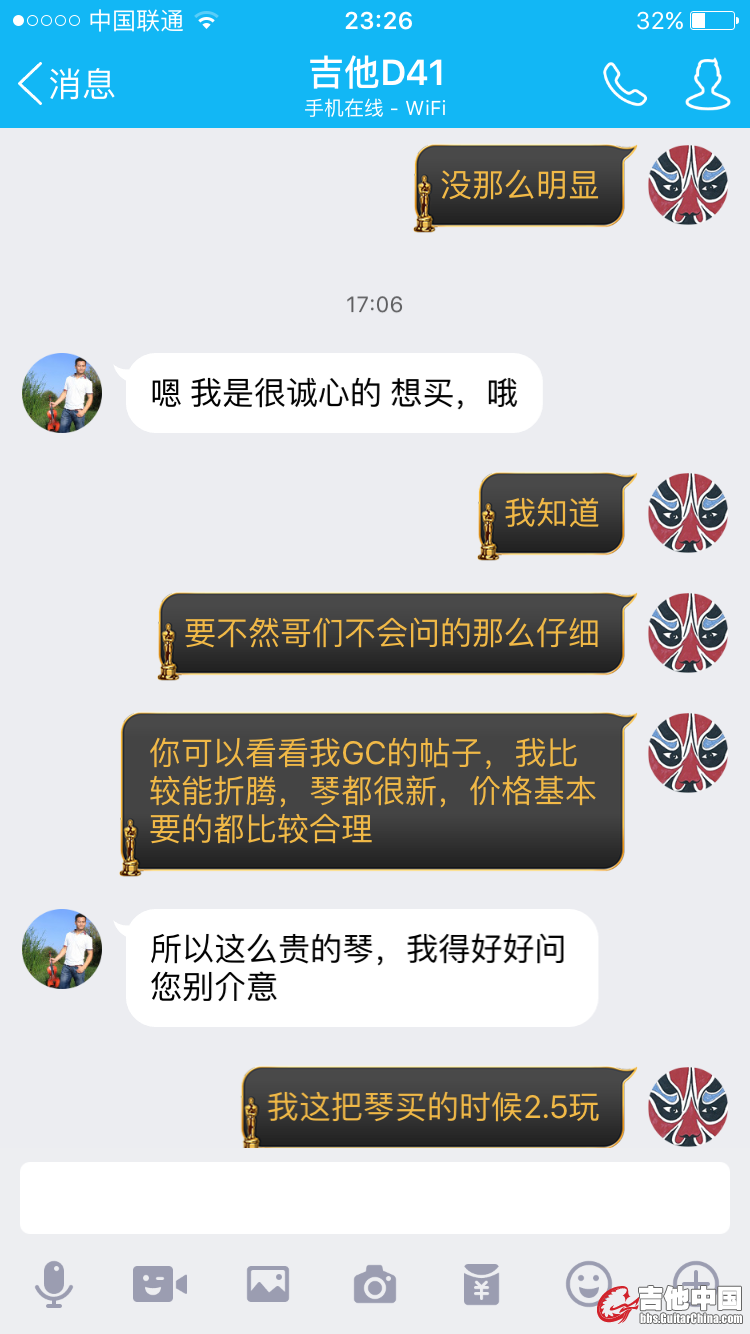Start a voice call with 吉他D41
Viewport: 750px width, 1334px height.
(624, 84)
